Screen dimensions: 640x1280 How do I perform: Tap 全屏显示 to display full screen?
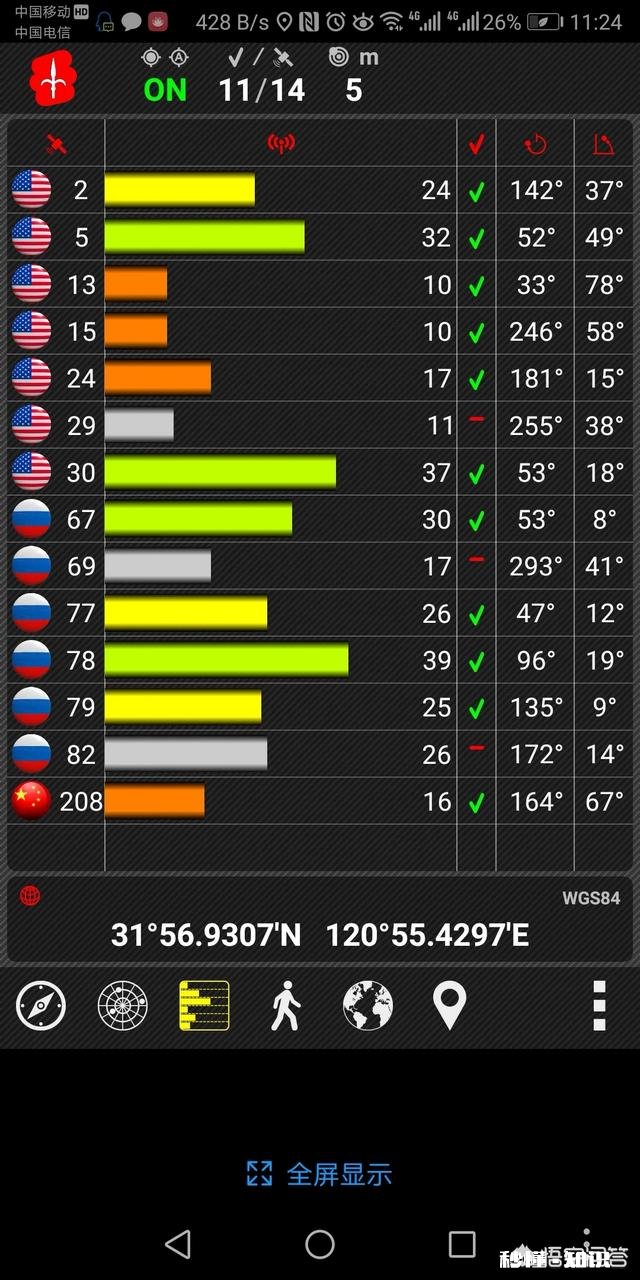pos(320,1174)
